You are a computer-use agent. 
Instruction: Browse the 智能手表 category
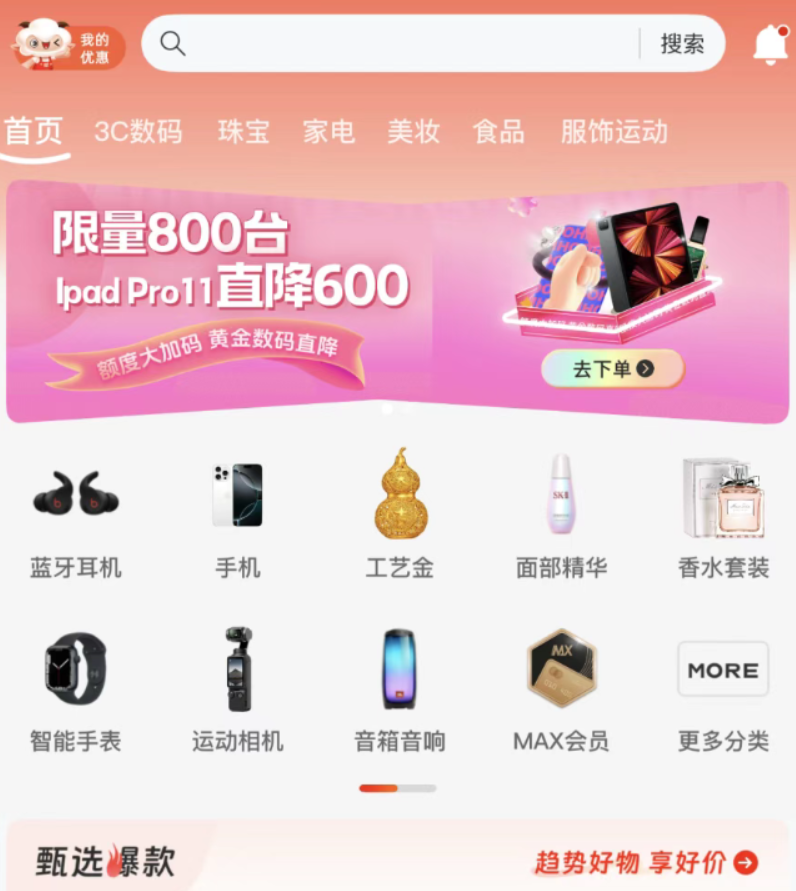pos(76,690)
